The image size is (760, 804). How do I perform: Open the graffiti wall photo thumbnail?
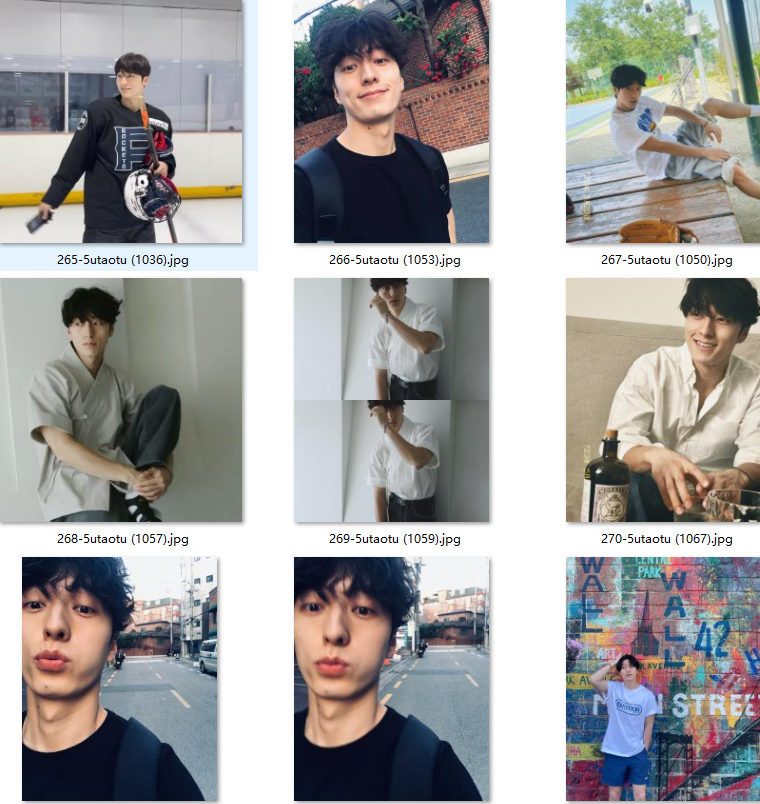coord(662,678)
